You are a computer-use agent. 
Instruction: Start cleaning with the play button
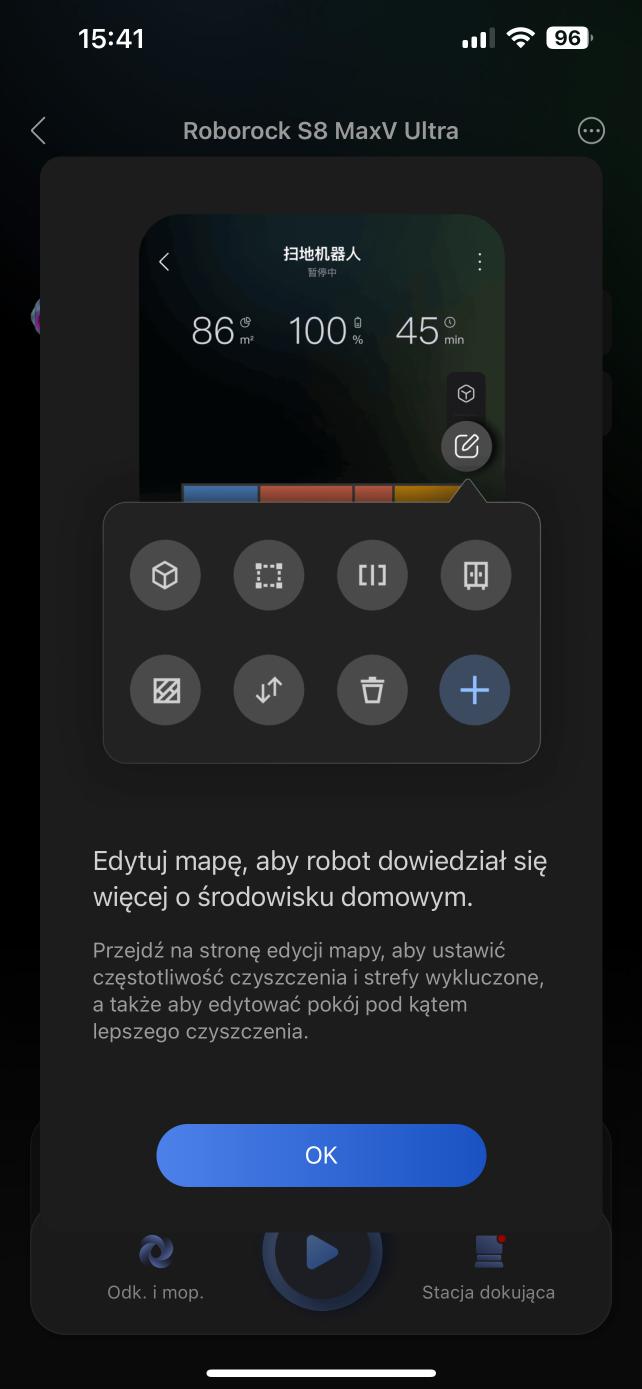coord(321,1250)
